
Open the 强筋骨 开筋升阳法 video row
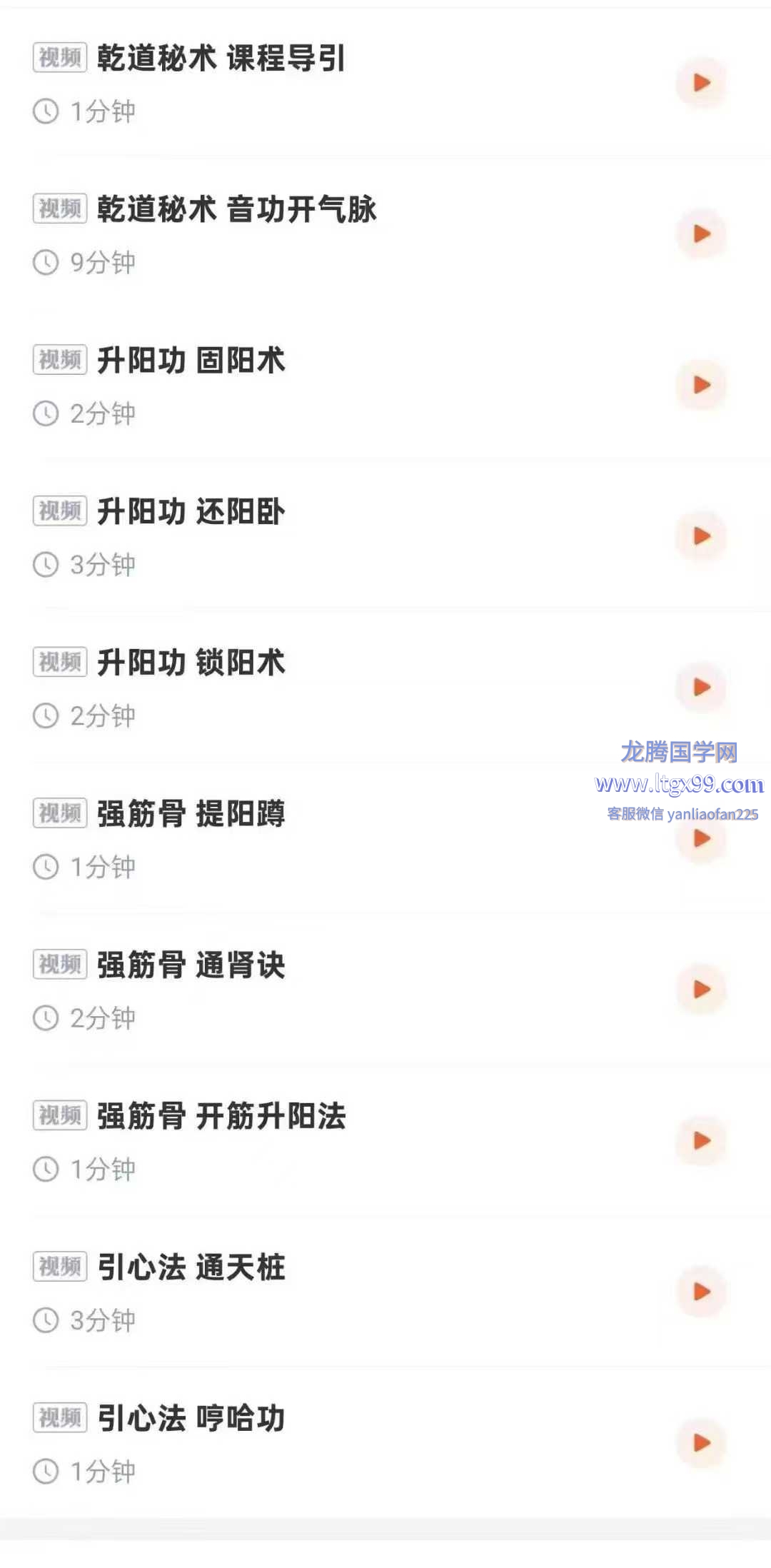[221, 1116]
